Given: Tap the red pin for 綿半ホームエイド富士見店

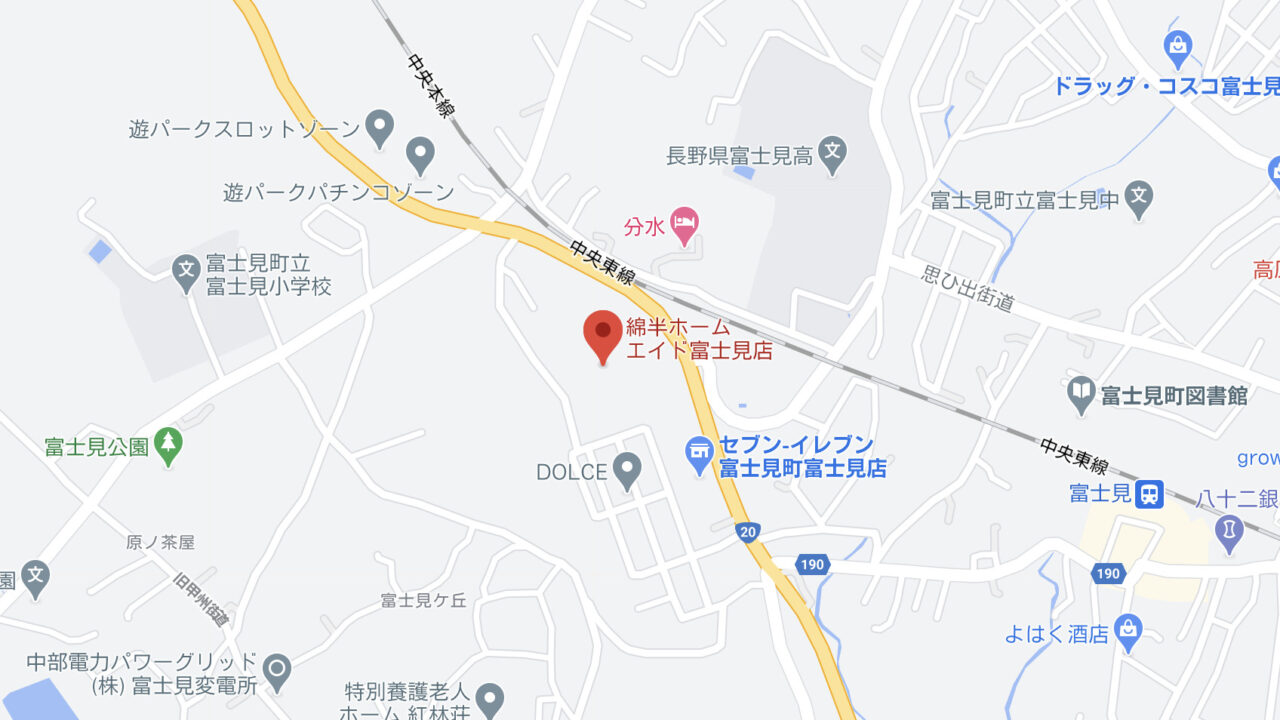Looking at the screenshot, I should pyautogui.click(x=602, y=335).
